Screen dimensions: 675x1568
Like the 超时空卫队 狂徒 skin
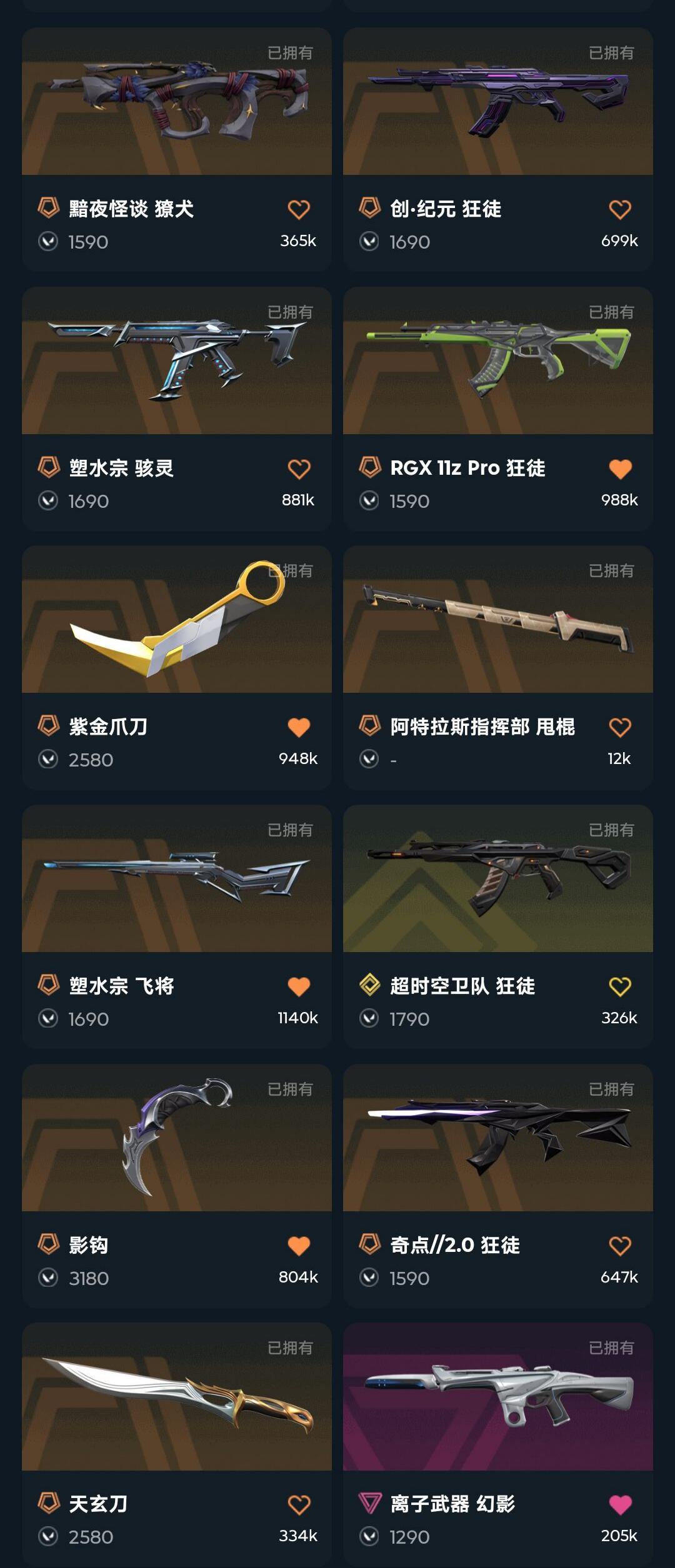(620, 986)
